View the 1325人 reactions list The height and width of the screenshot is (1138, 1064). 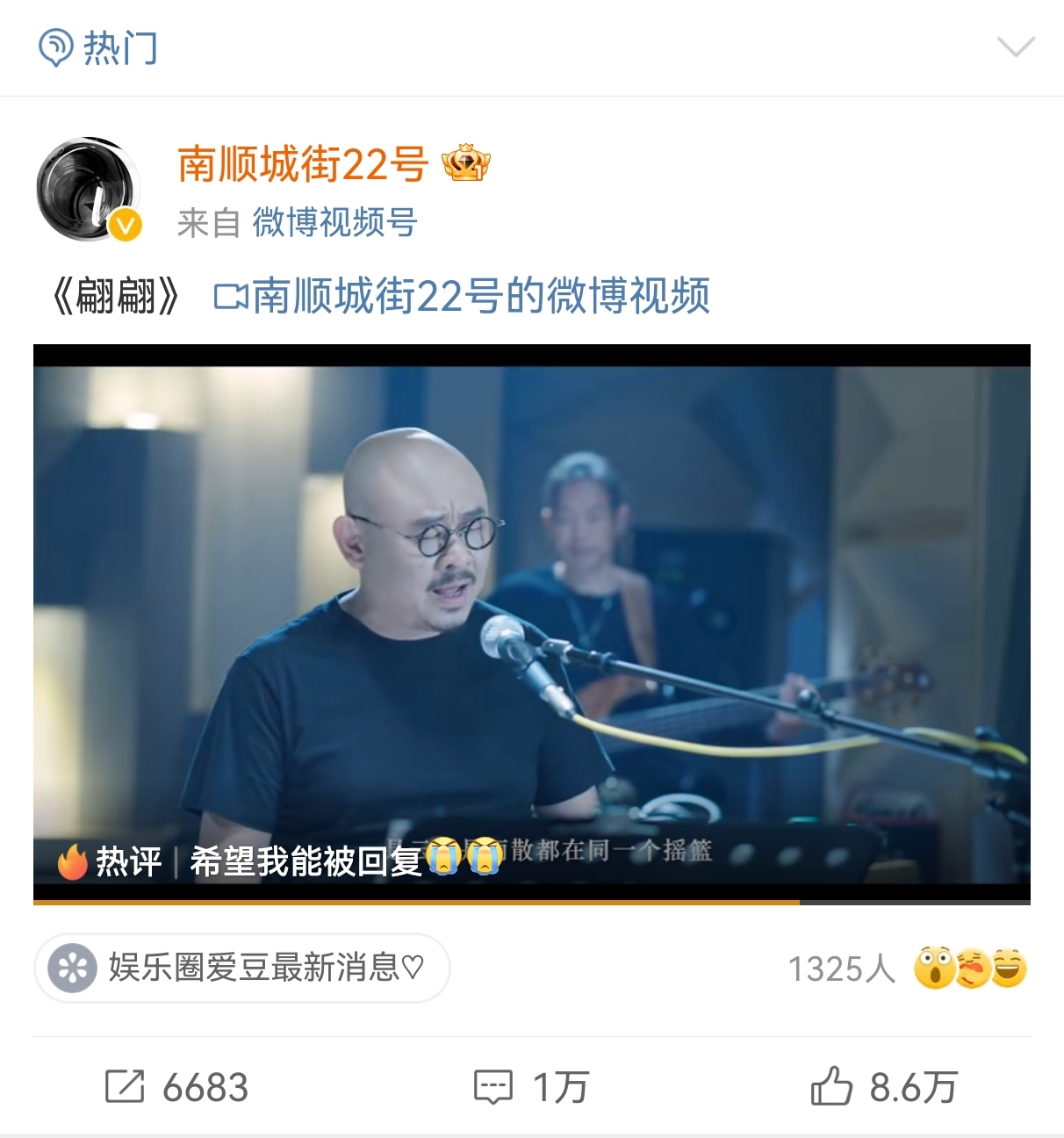pyautogui.click(x=907, y=969)
